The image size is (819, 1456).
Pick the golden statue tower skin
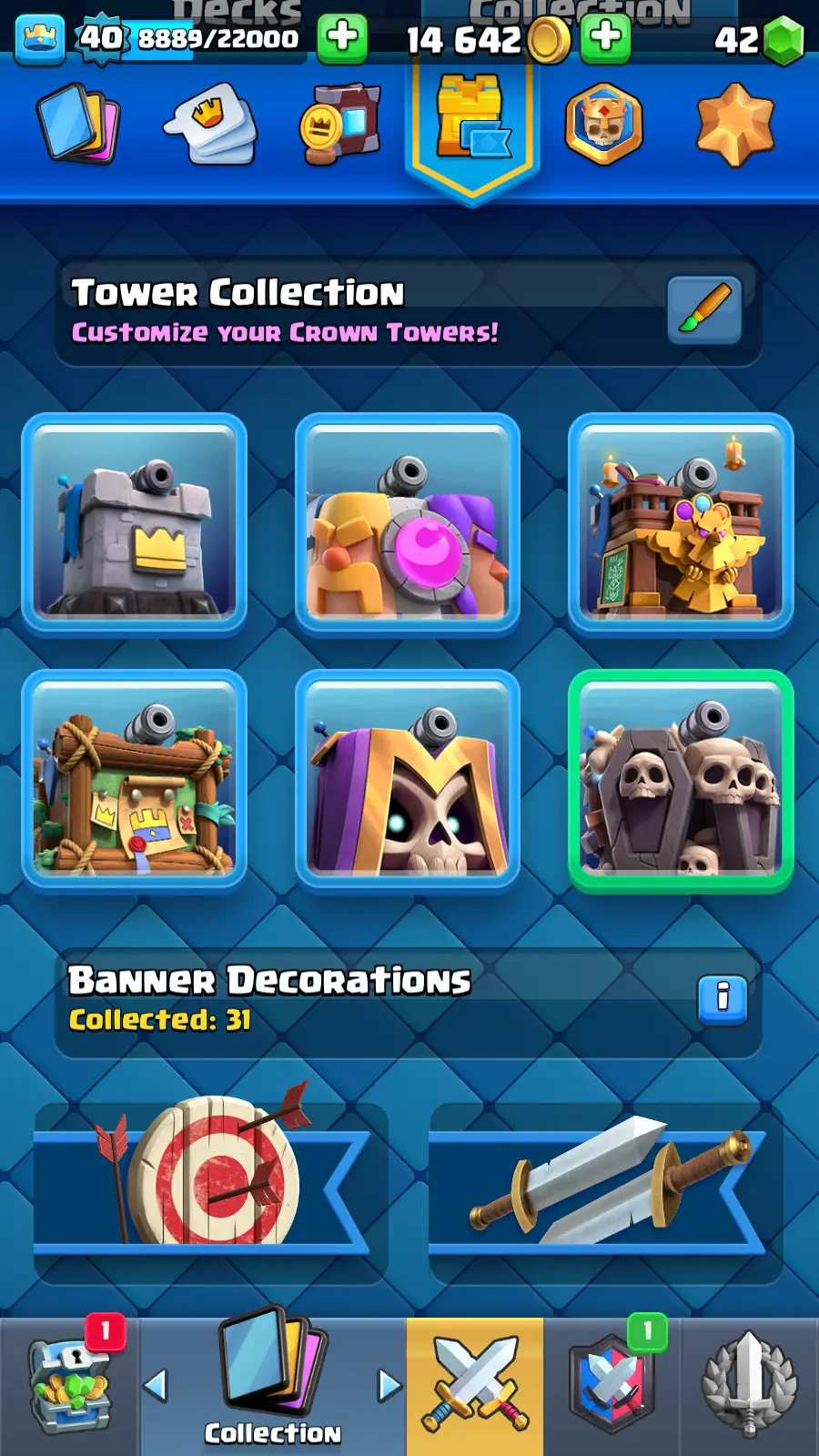click(x=681, y=524)
